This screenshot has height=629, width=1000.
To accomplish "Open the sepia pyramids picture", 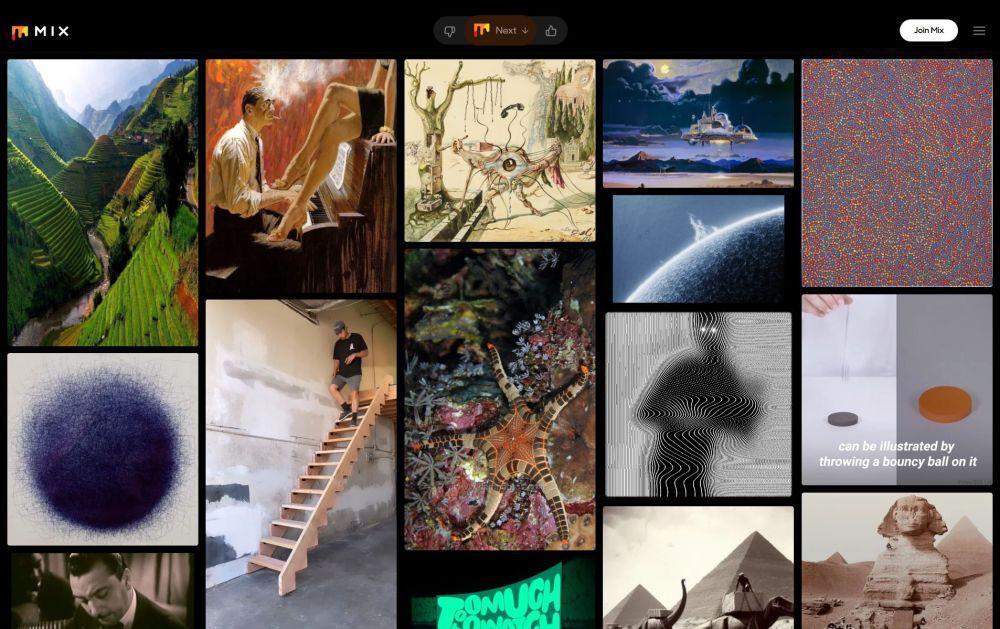I will 698,567.
